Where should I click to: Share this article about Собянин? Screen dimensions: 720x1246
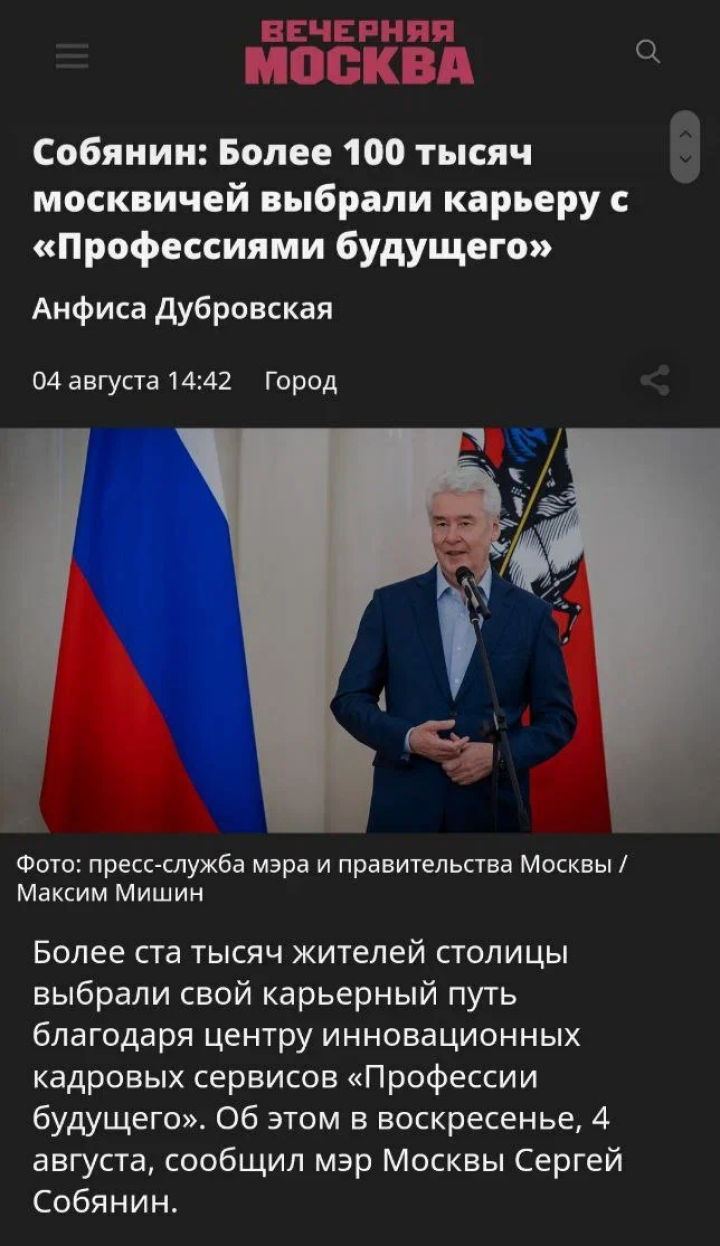[655, 381]
